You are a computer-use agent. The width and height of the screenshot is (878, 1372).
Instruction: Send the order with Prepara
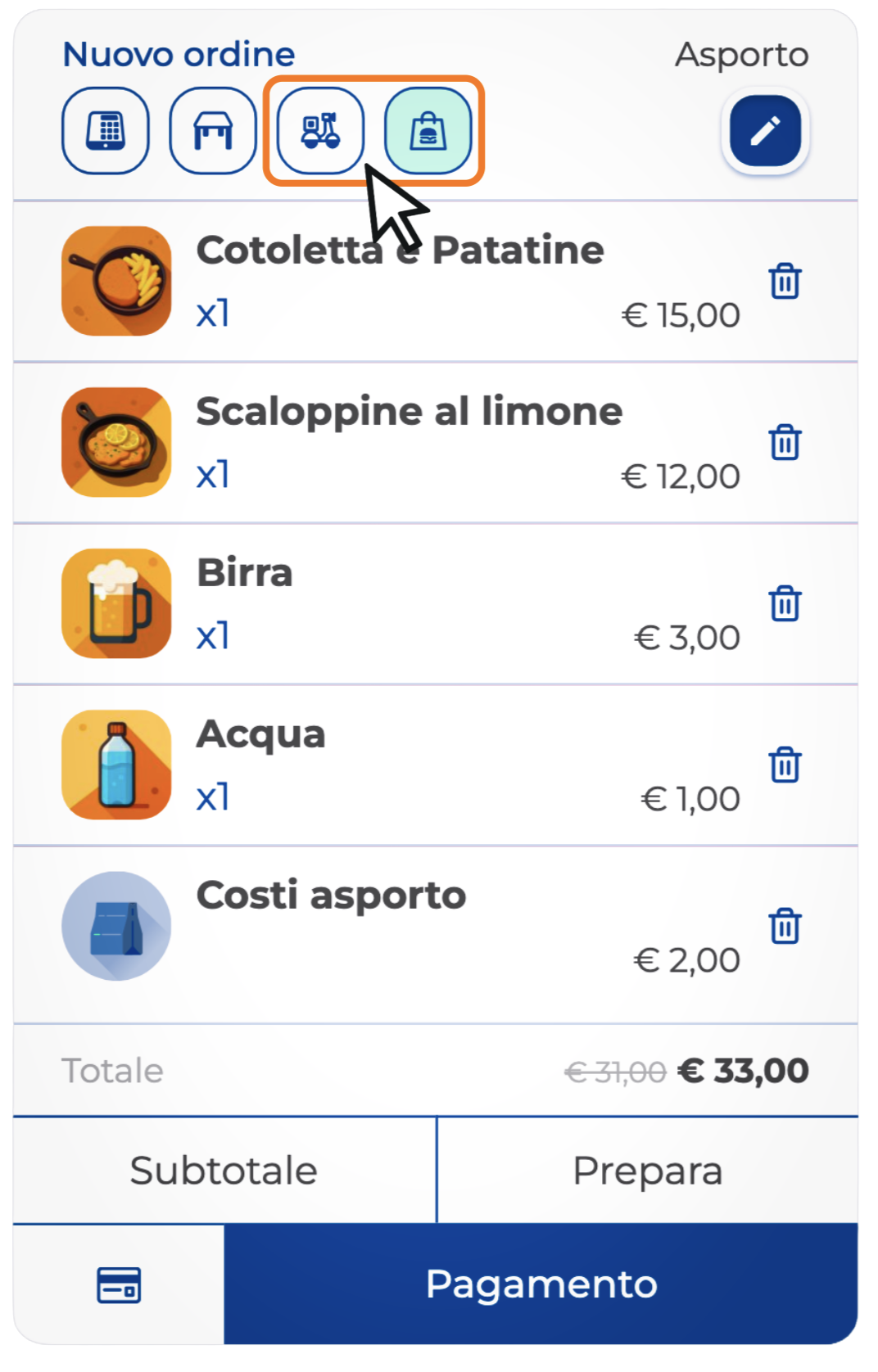click(647, 1171)
